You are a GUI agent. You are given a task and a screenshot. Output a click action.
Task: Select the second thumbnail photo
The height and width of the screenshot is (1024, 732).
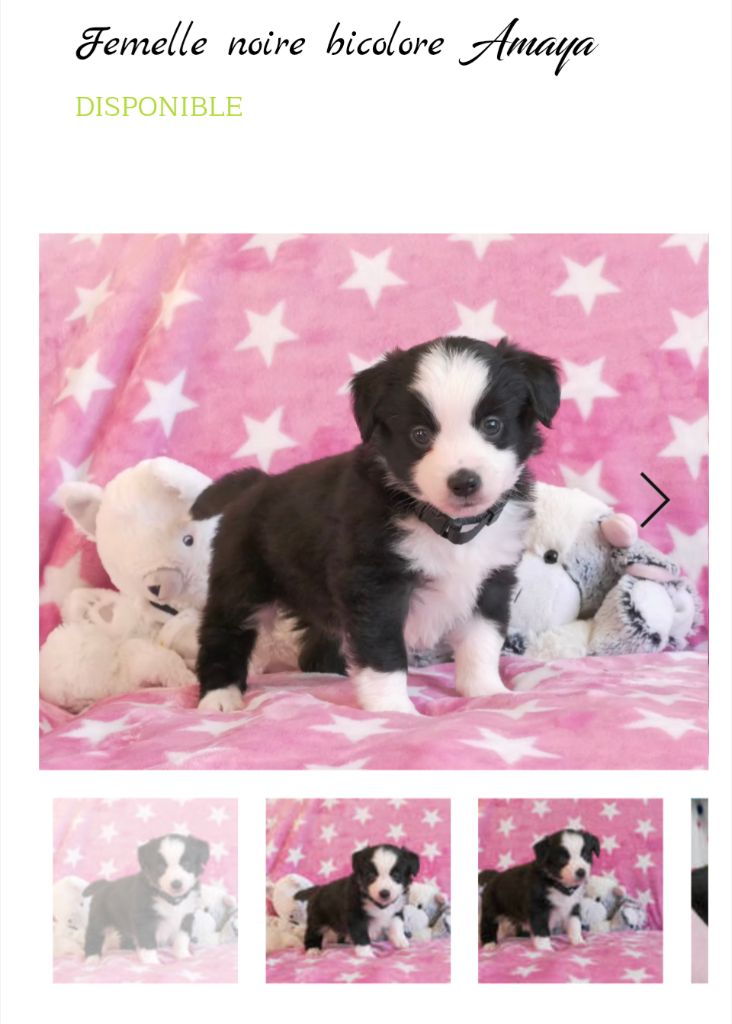tap(358, 890)
